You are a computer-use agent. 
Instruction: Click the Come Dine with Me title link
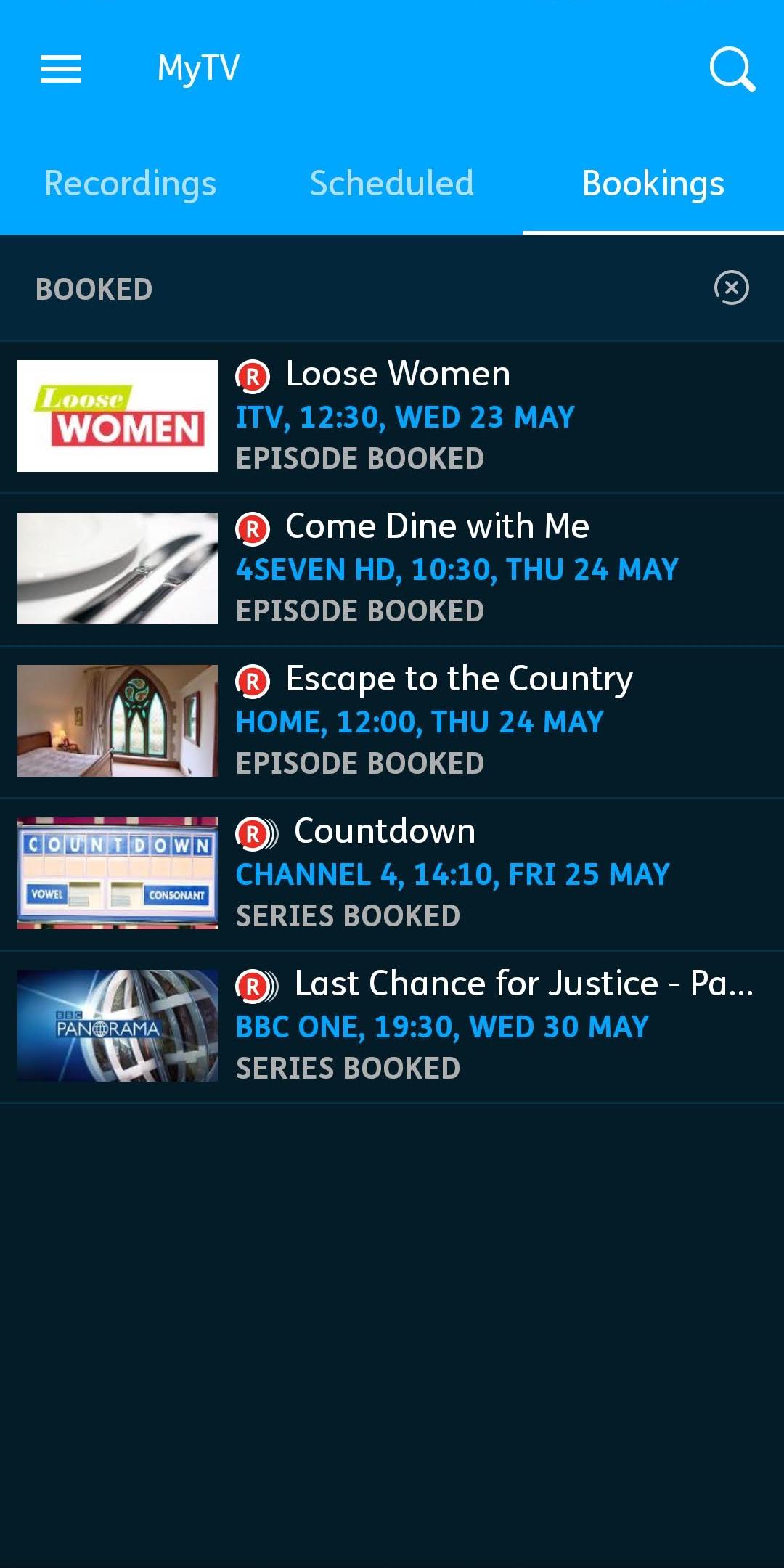(436, 526)
